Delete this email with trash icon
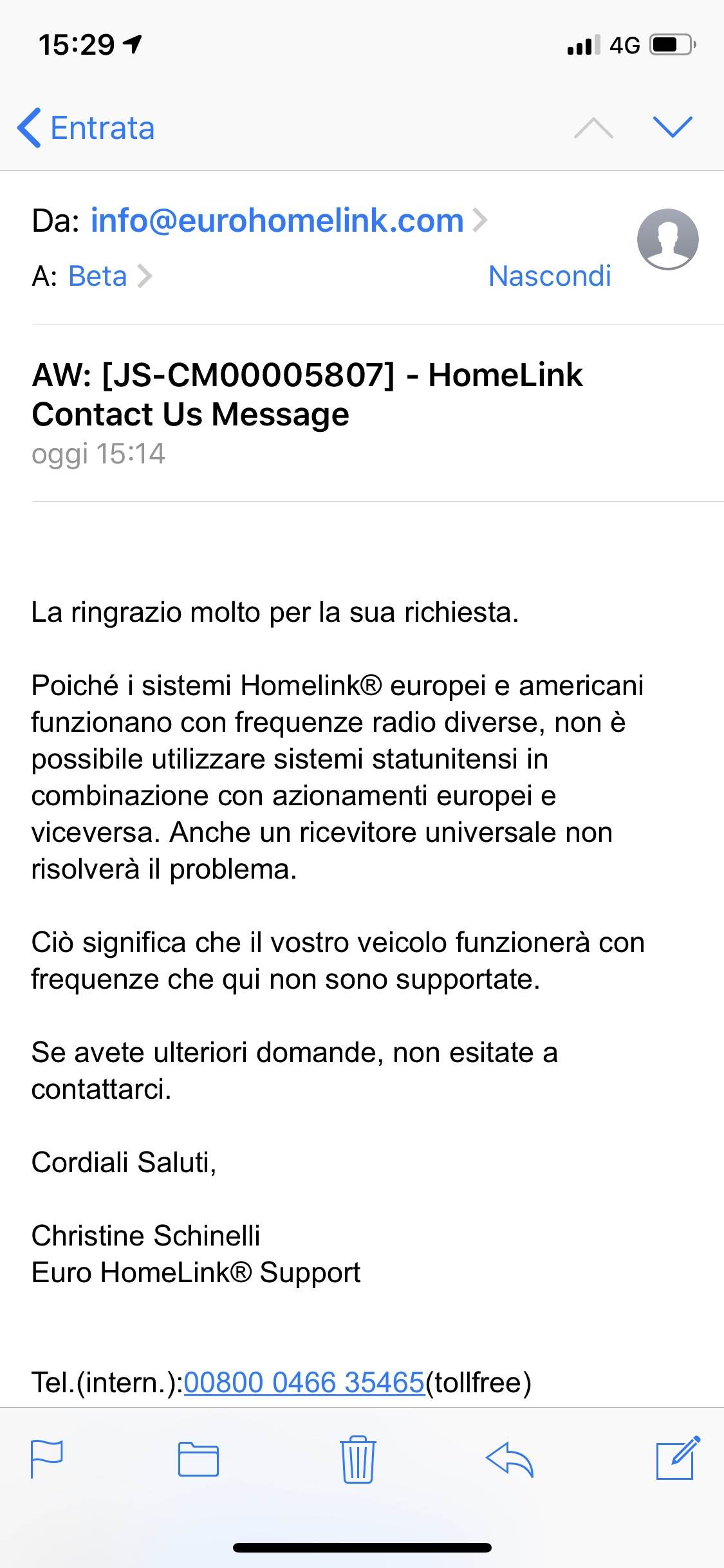 coord(358,1459)
